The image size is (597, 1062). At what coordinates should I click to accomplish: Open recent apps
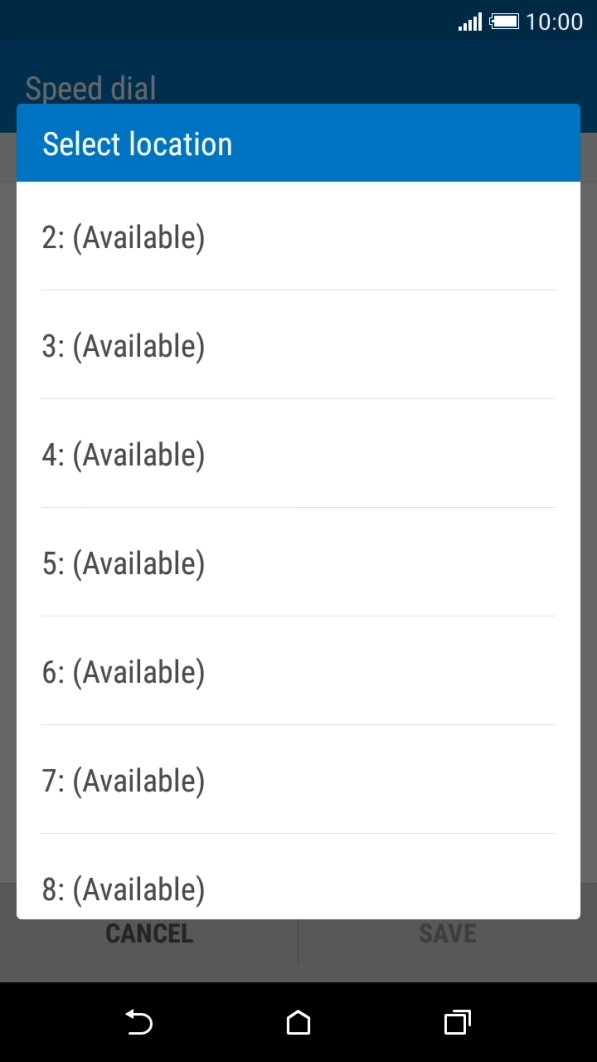coord(457,1022)
